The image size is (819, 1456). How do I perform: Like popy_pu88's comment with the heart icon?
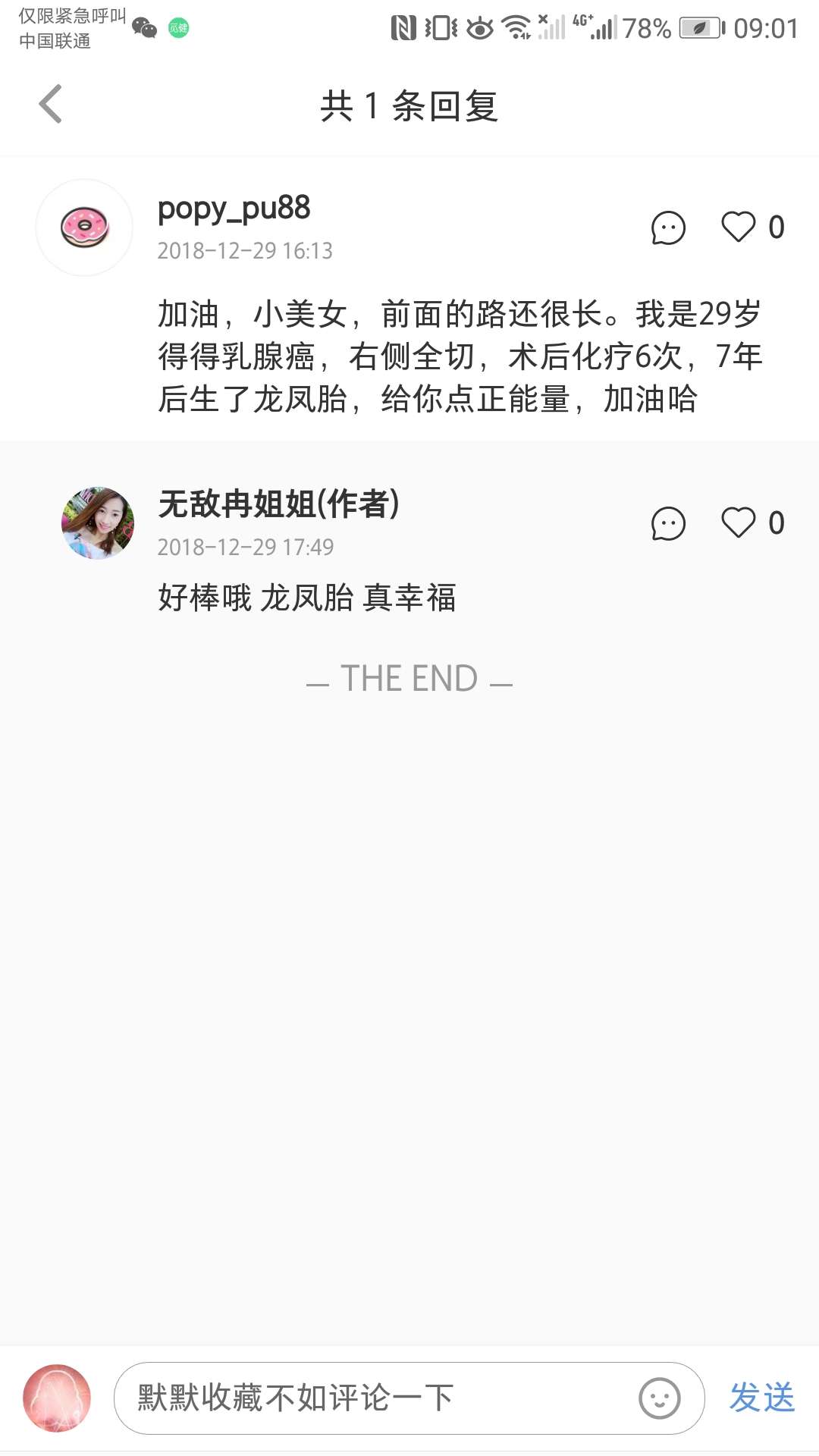[739, 228]
